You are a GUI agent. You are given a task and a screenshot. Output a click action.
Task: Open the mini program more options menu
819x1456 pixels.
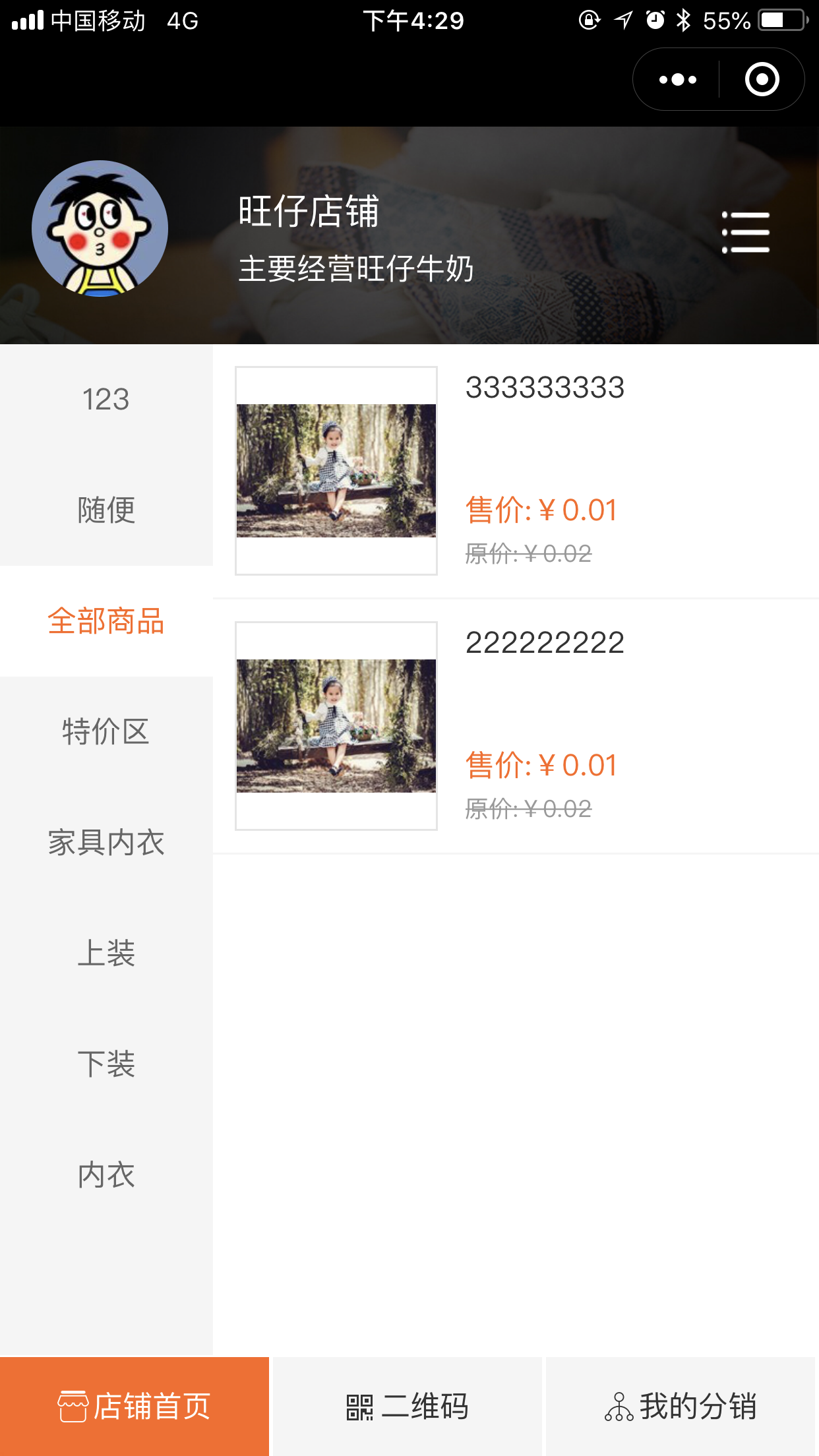pos(677,80)
